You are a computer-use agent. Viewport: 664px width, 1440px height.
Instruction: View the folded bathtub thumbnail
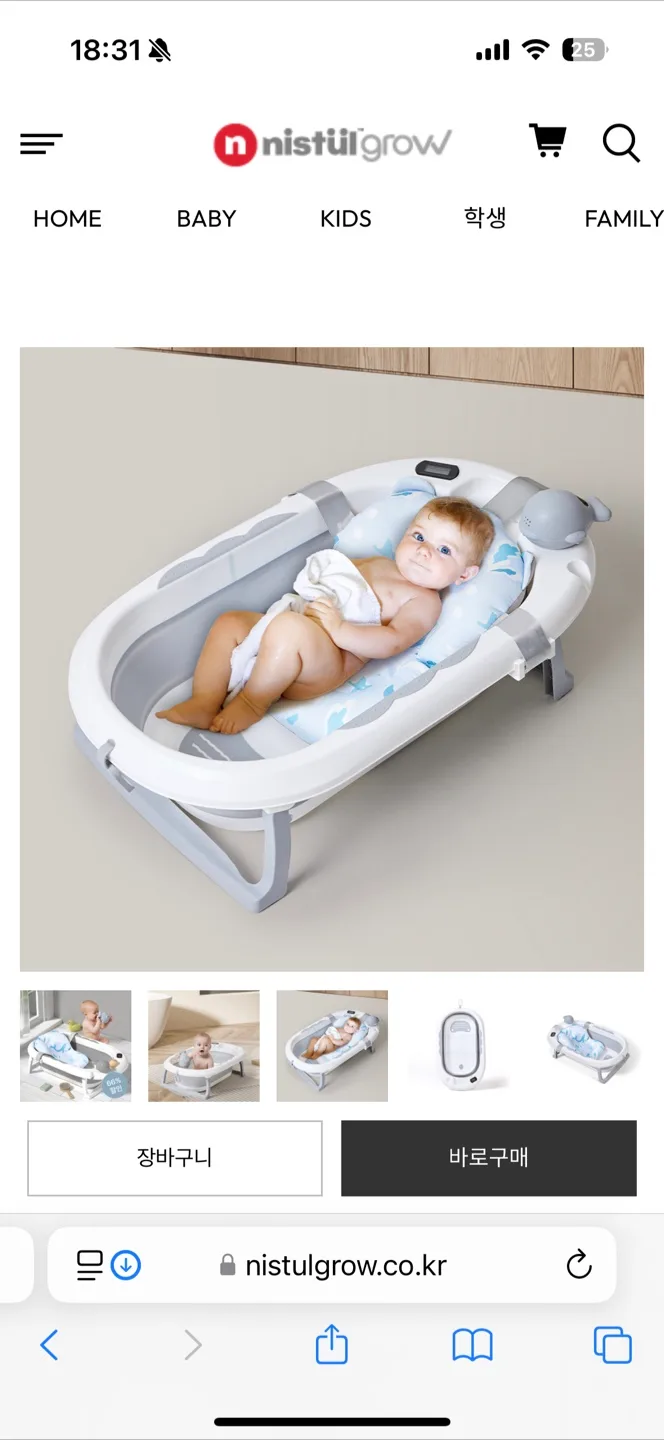(462, 1046)
